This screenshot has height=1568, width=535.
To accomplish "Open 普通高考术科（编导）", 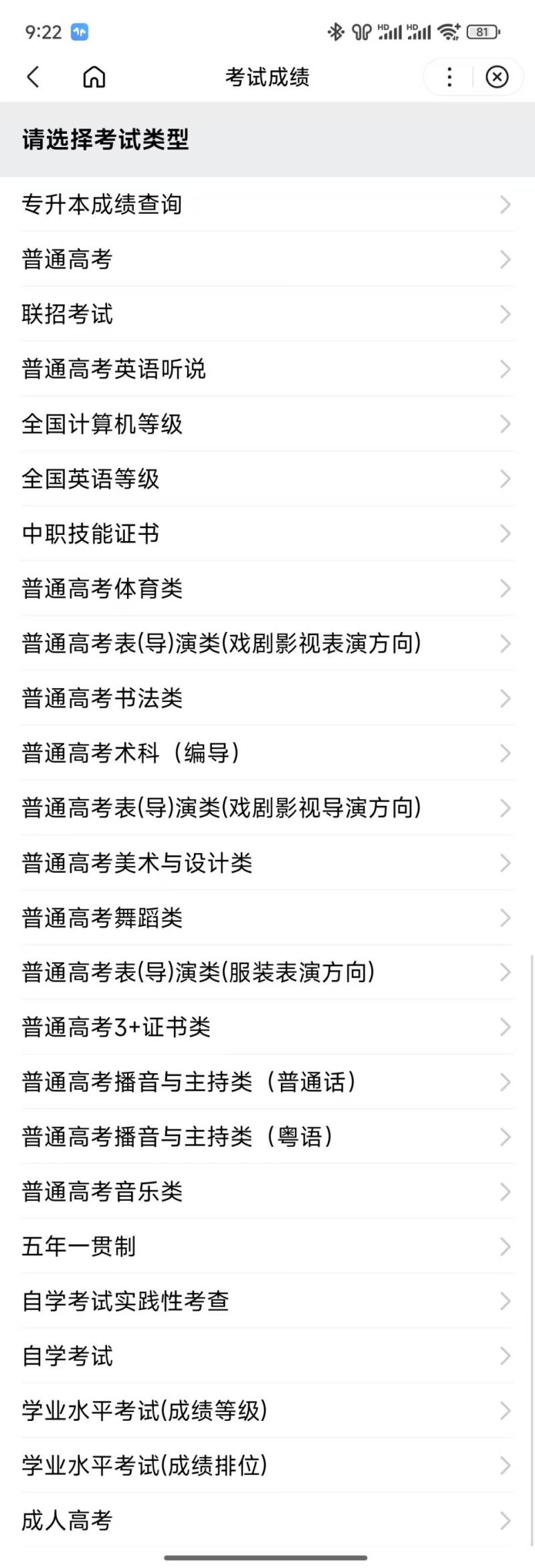I will click(x=267, y=753).
